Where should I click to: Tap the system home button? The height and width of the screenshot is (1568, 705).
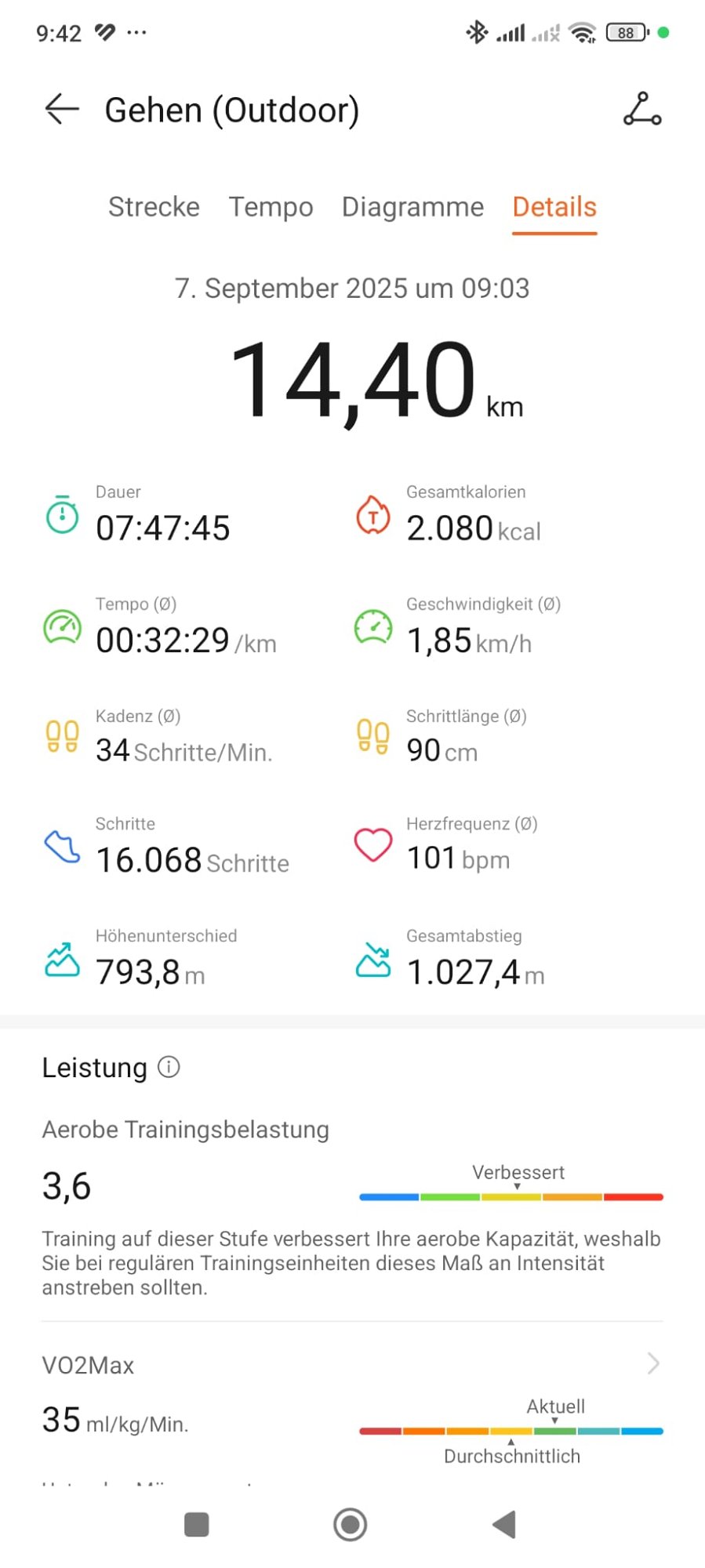coord(351,1525)
